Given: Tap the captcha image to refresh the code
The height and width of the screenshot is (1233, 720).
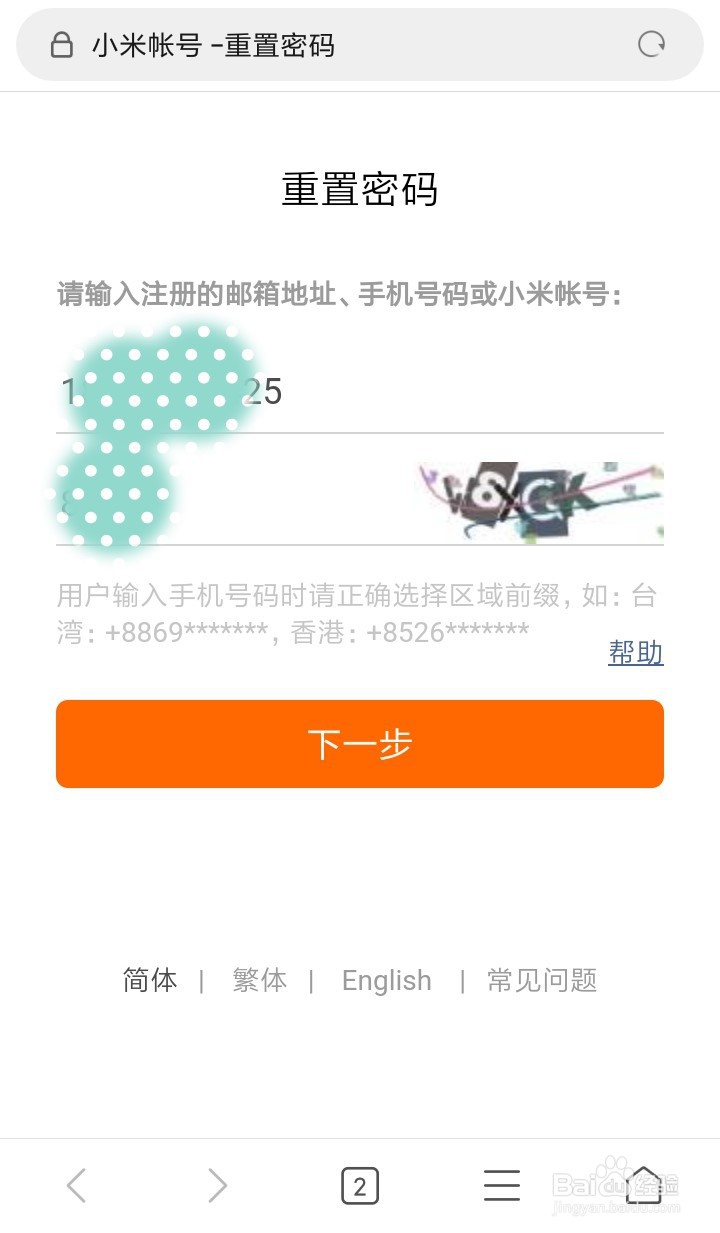Looking at the screenshot, I should click(538, 500).
